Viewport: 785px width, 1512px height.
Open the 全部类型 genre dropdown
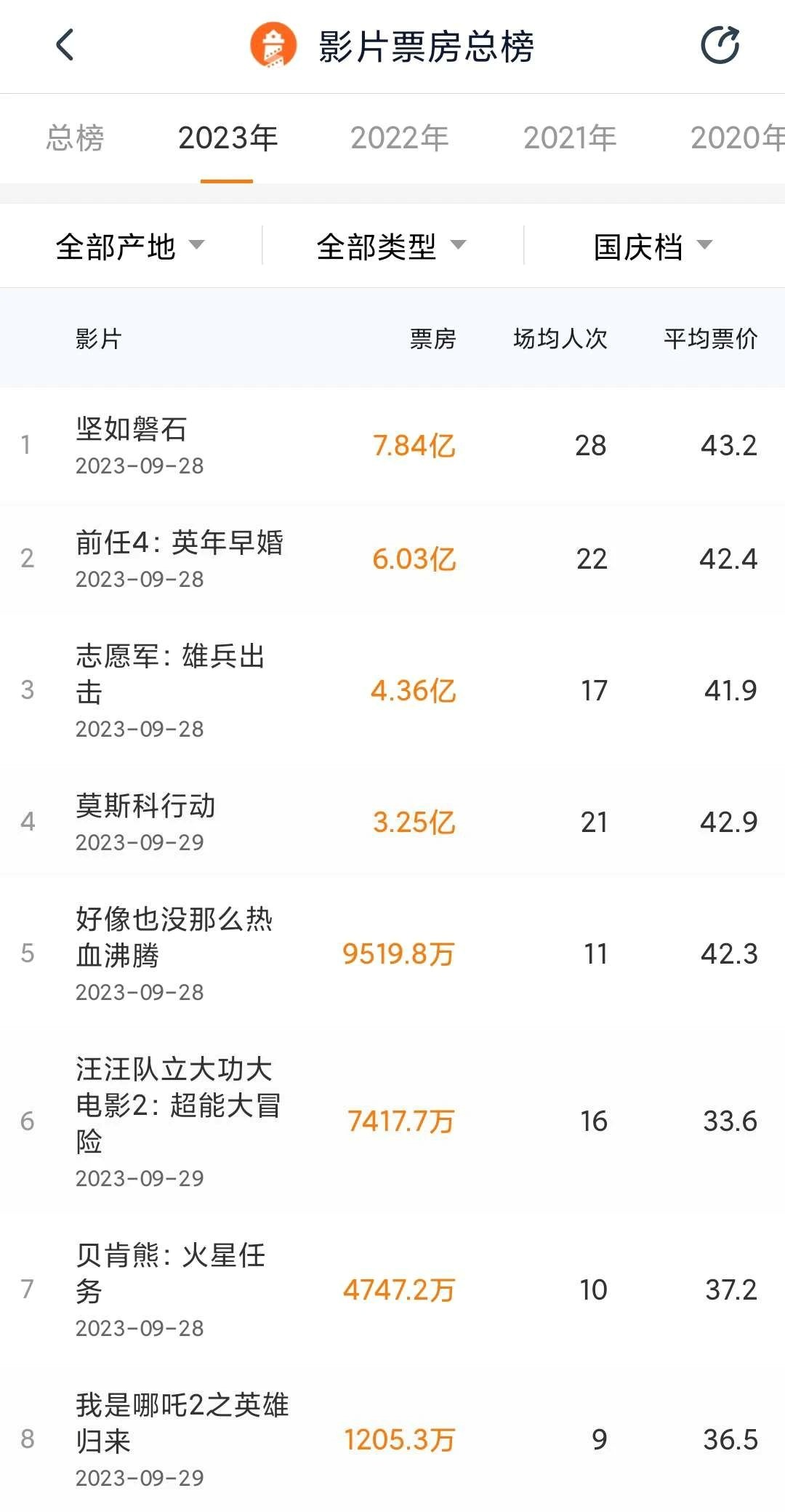click(392, 246)
